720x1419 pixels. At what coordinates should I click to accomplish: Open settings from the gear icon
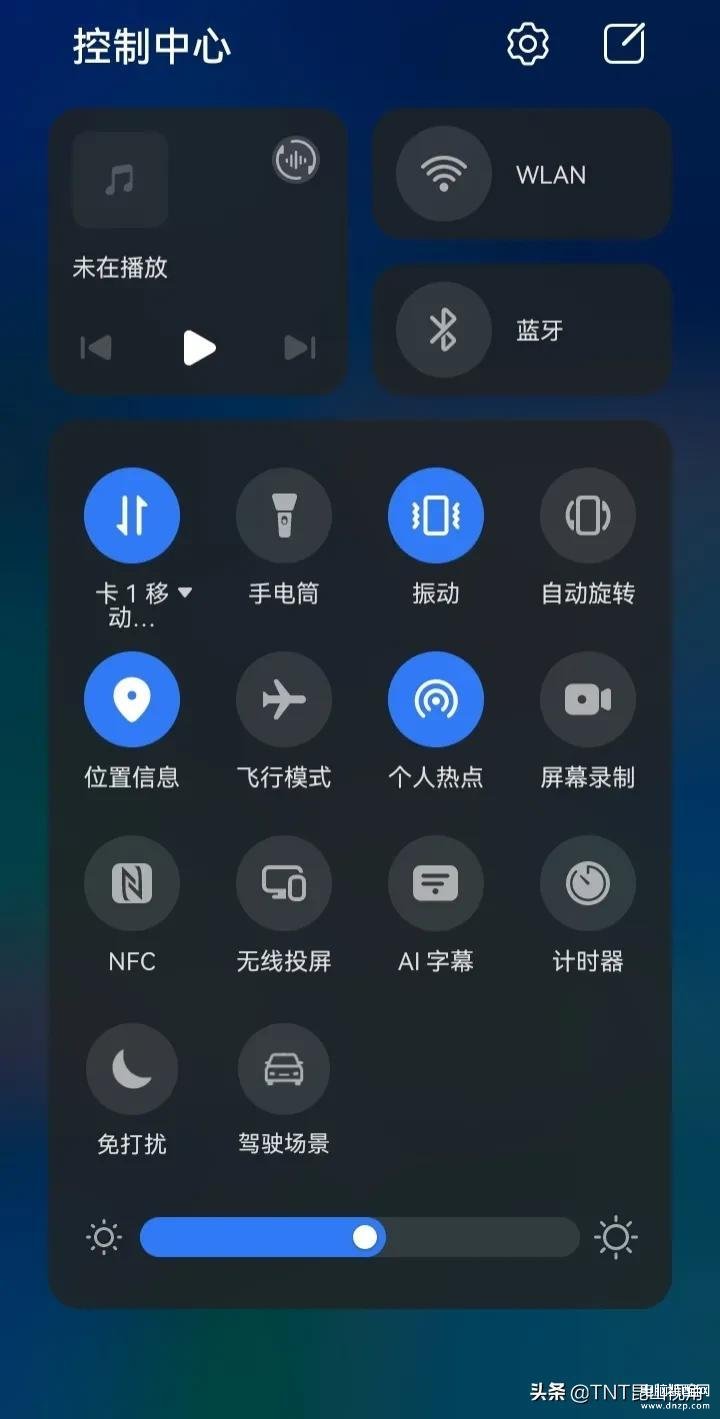(528, 45)
